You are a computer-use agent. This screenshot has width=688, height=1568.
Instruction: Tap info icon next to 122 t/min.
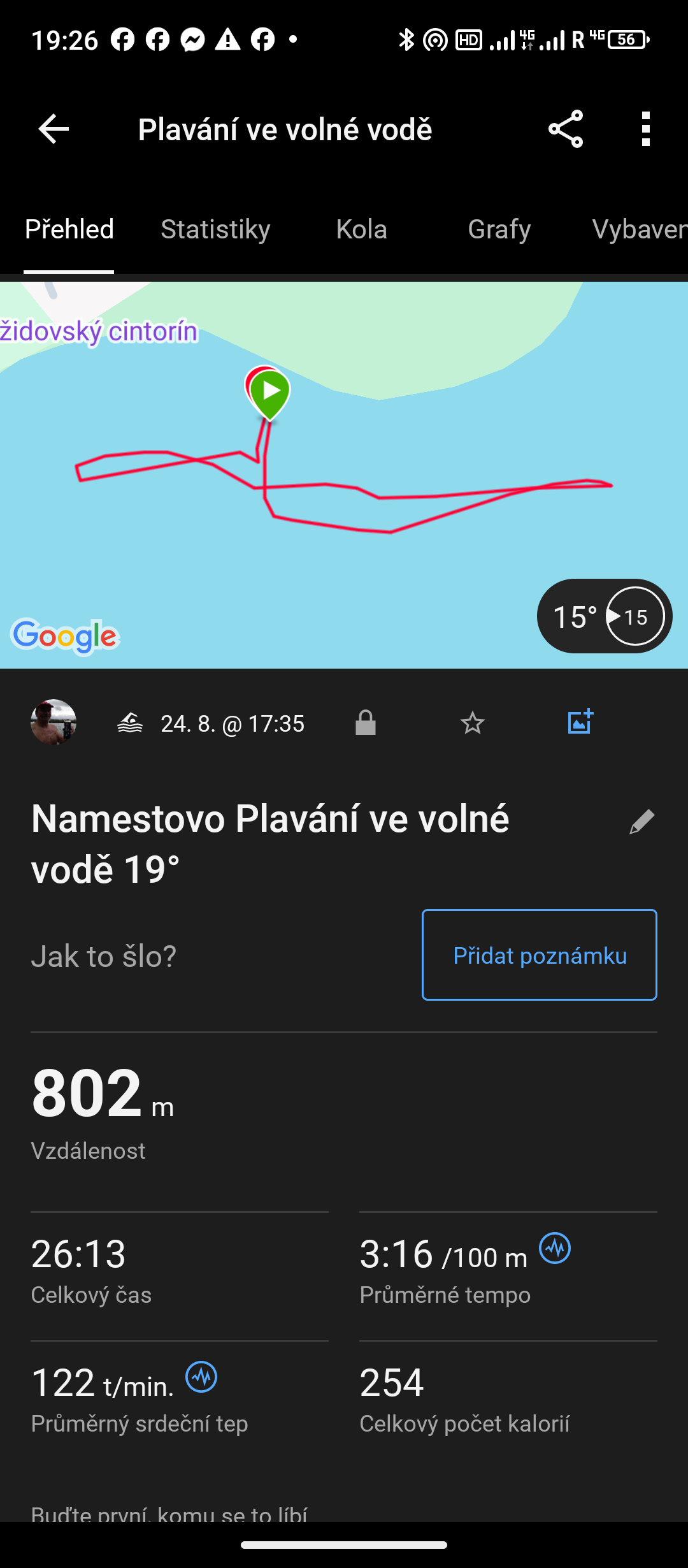click(201, 1377)
